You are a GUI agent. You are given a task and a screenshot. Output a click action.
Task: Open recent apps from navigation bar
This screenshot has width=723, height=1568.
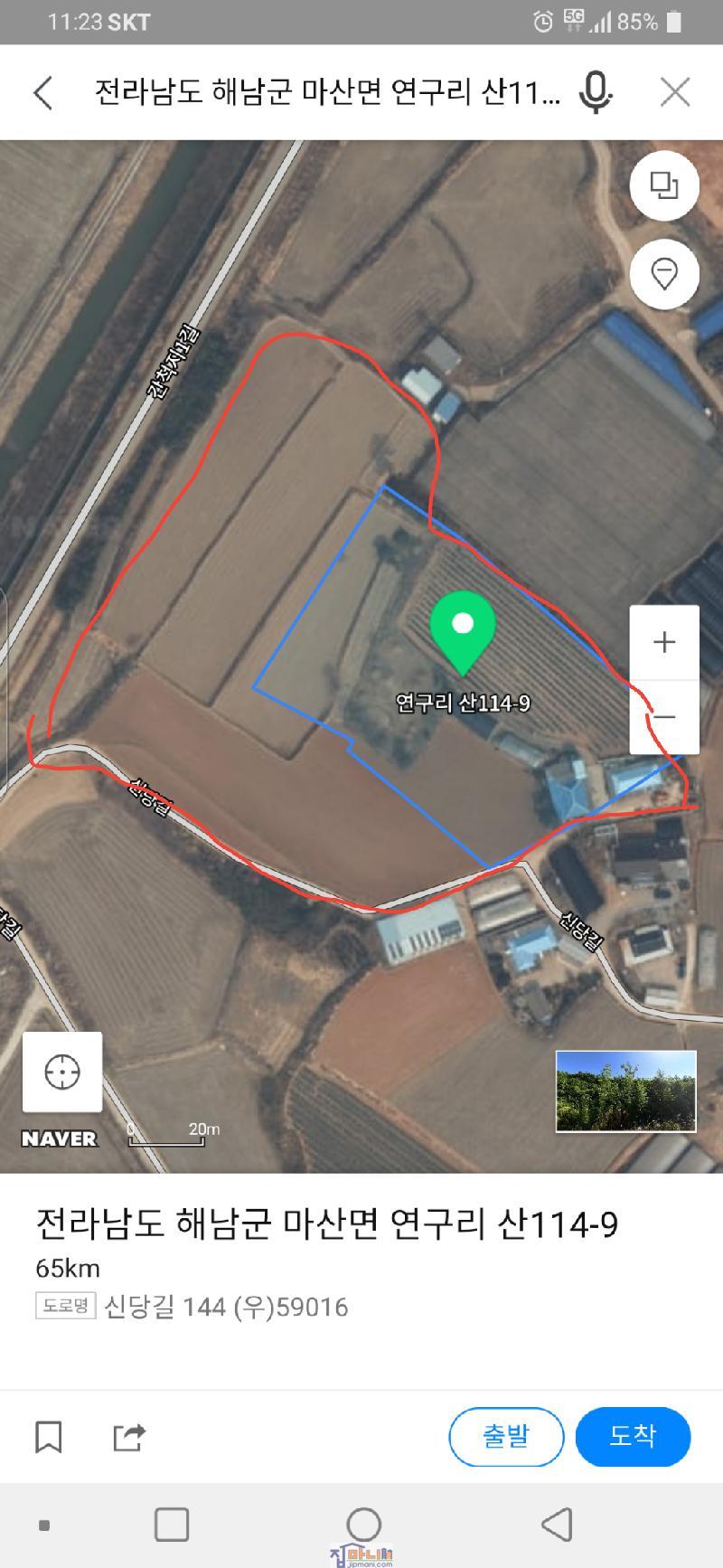[x=172, y=1525]
